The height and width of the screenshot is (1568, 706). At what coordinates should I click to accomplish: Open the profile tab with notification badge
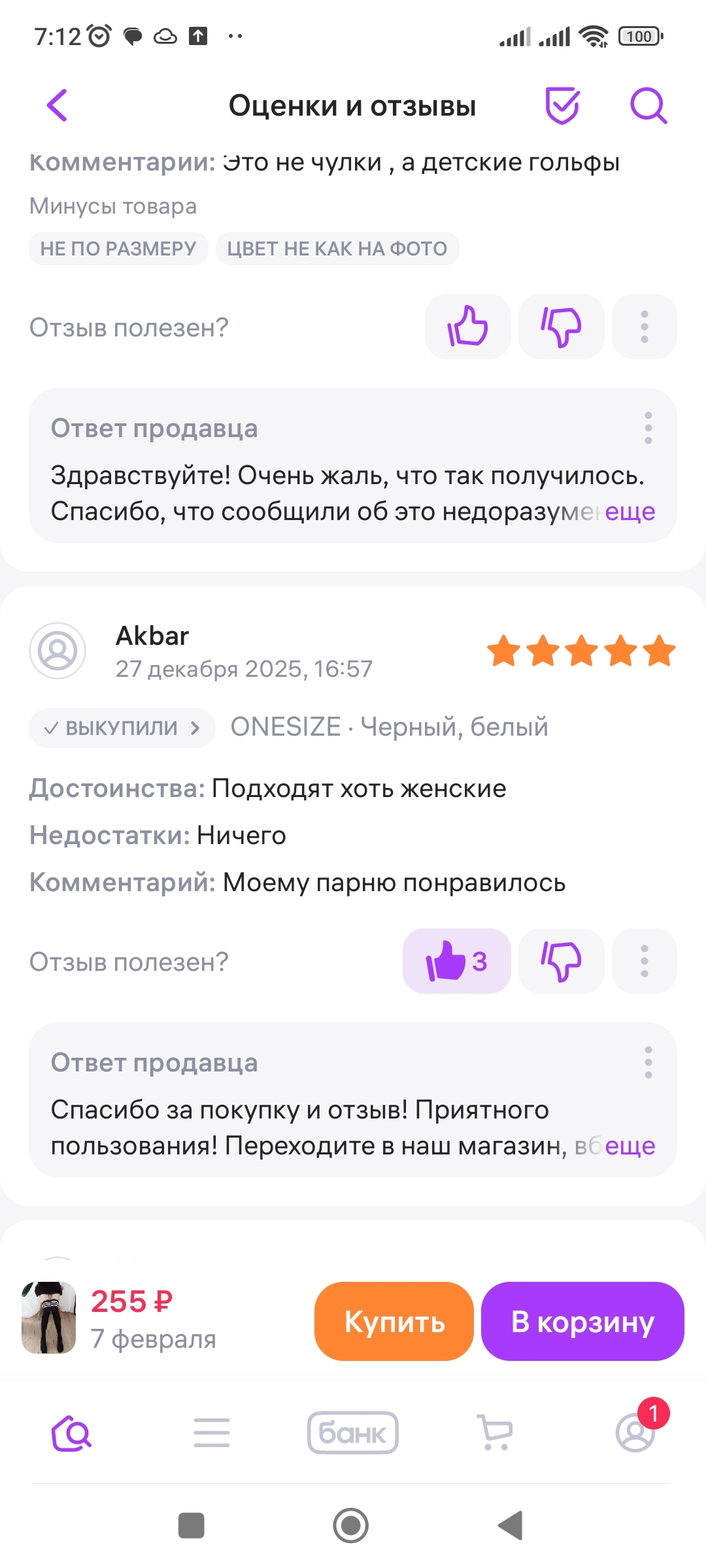coord(636,1433)
